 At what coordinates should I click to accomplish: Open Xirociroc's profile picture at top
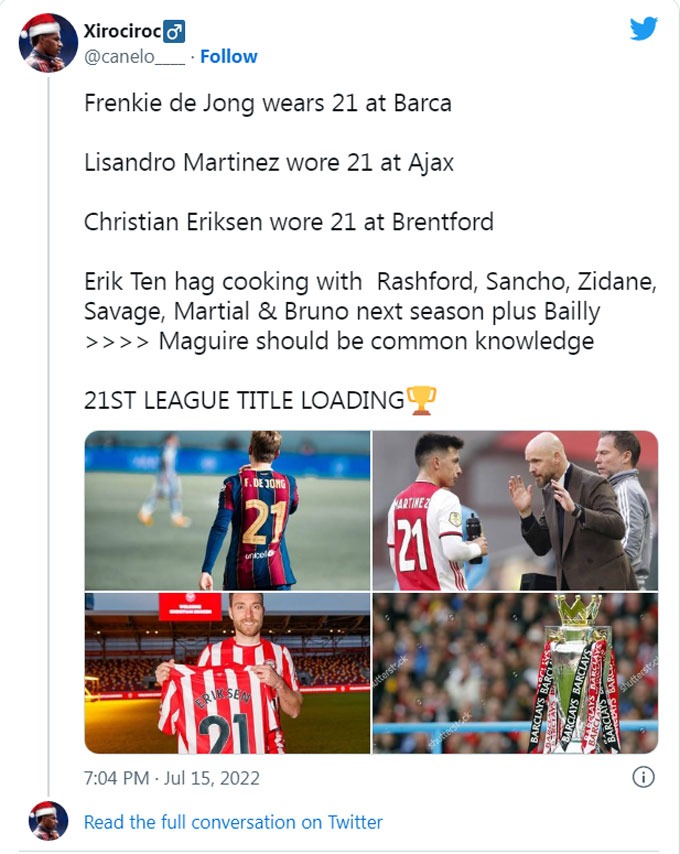coord(48,43)
